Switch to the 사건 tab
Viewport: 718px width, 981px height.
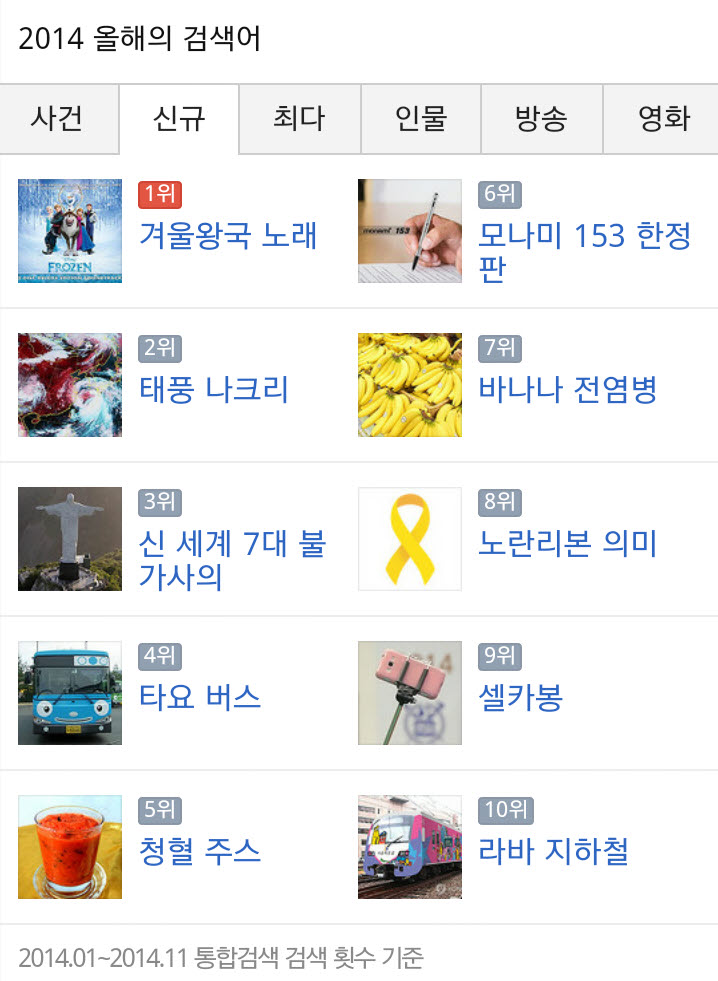[x=58, y=119]
